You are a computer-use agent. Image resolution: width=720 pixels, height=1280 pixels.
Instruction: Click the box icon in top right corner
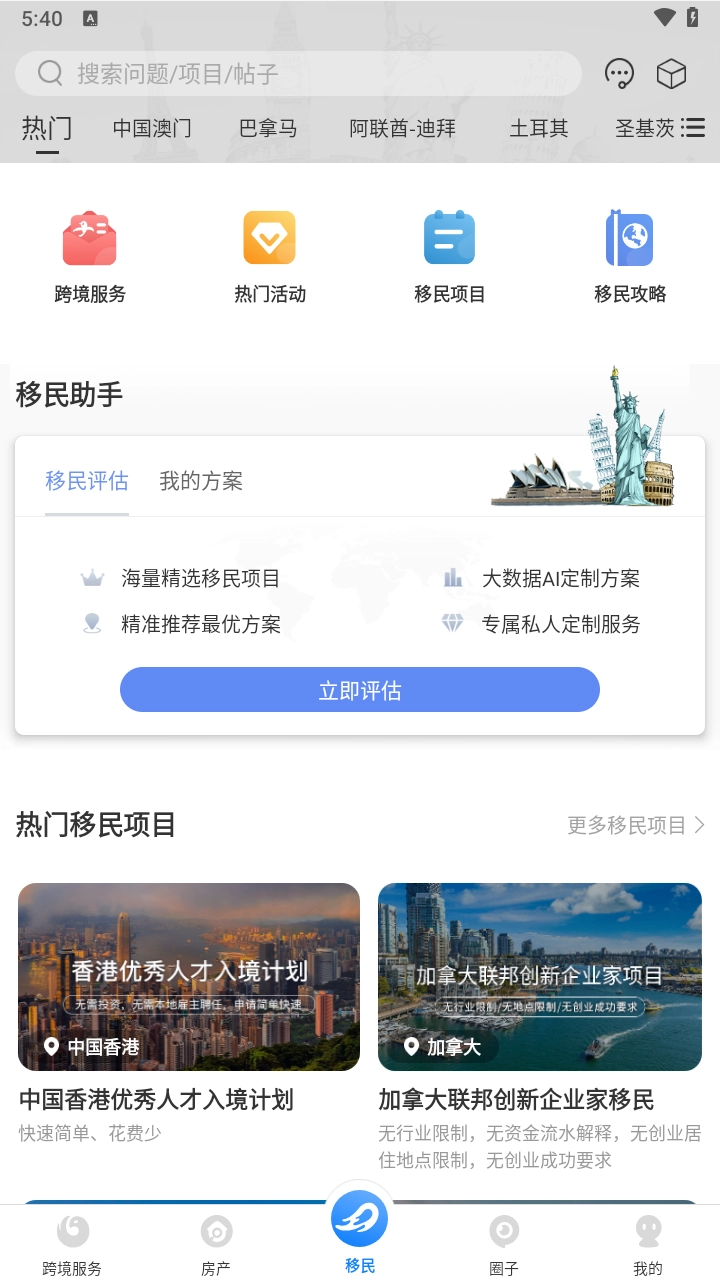click(671, 73)
